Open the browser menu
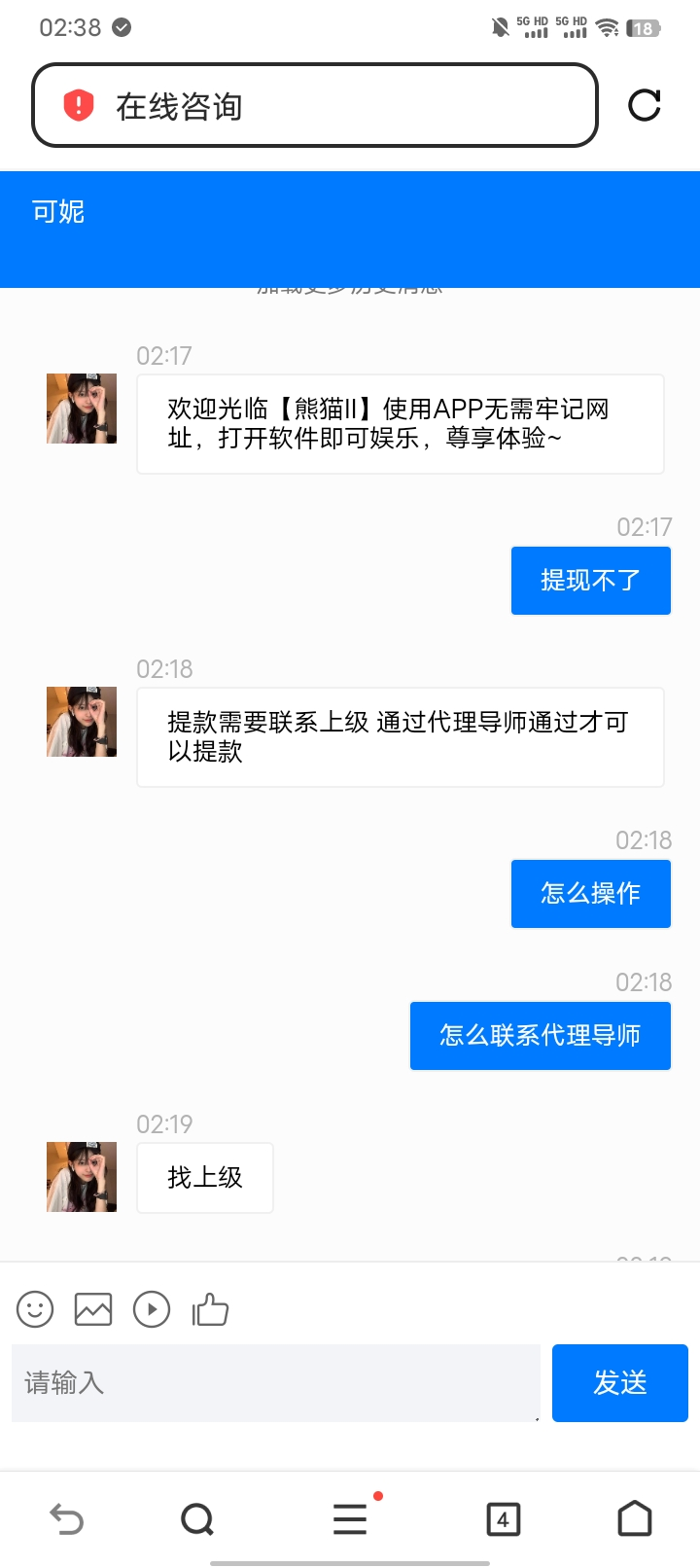The image size is (700, 1568). [x=350, y=1518]
